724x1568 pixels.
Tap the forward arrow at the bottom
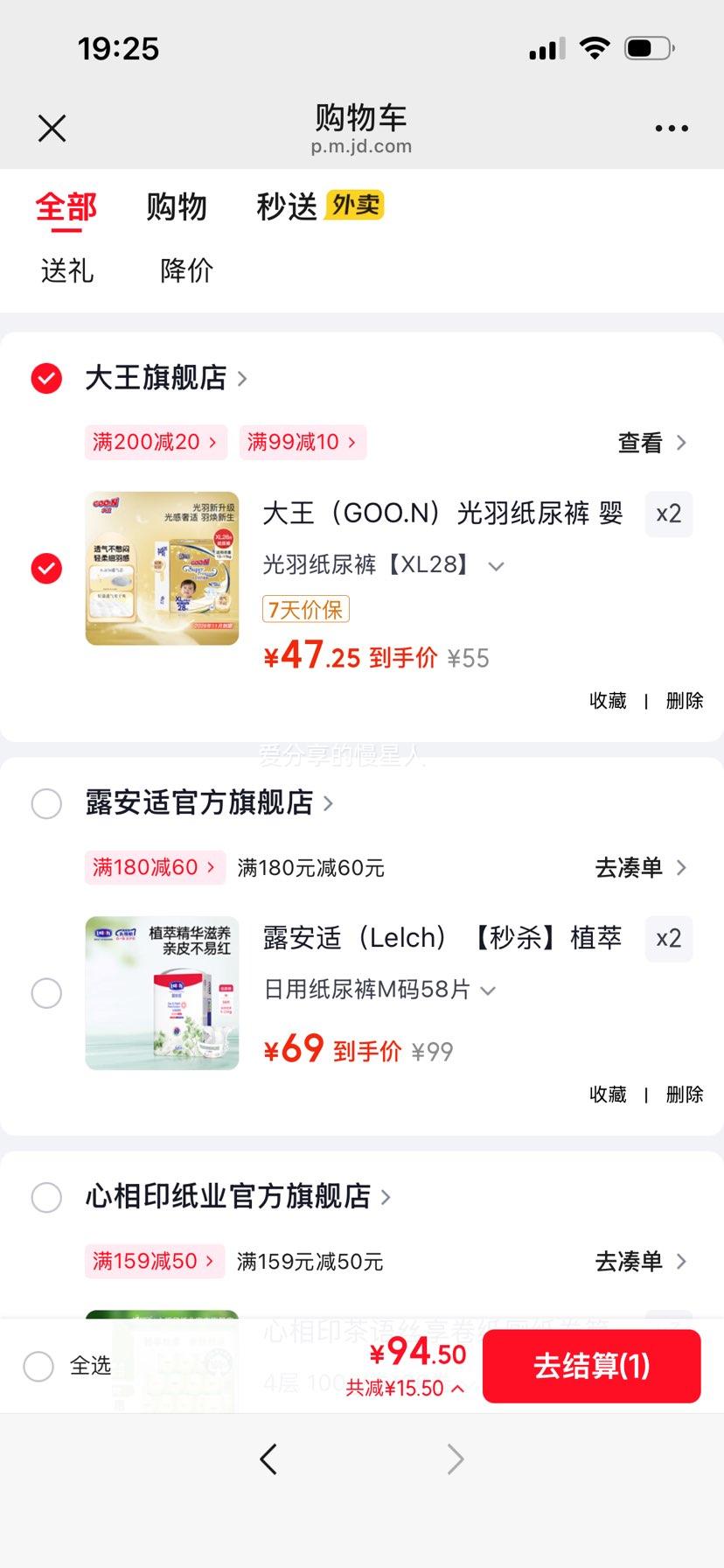455,1459
